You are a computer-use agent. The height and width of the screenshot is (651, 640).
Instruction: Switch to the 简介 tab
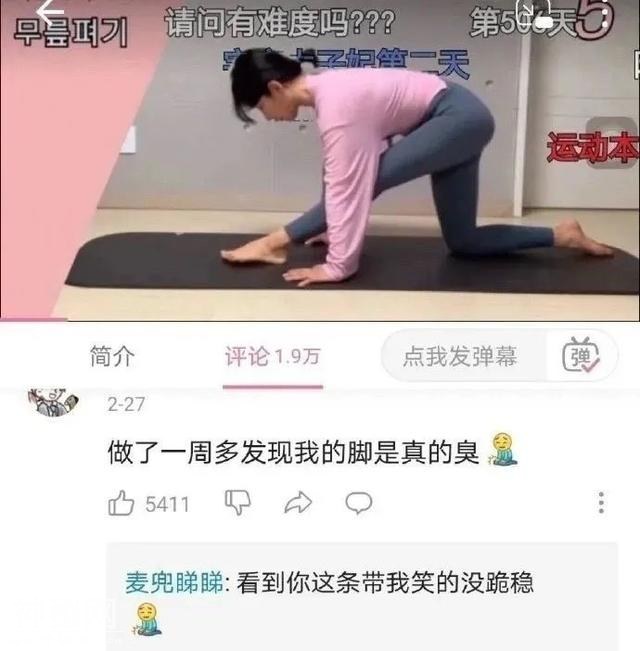pyautogui.click(x=111, y=358)
